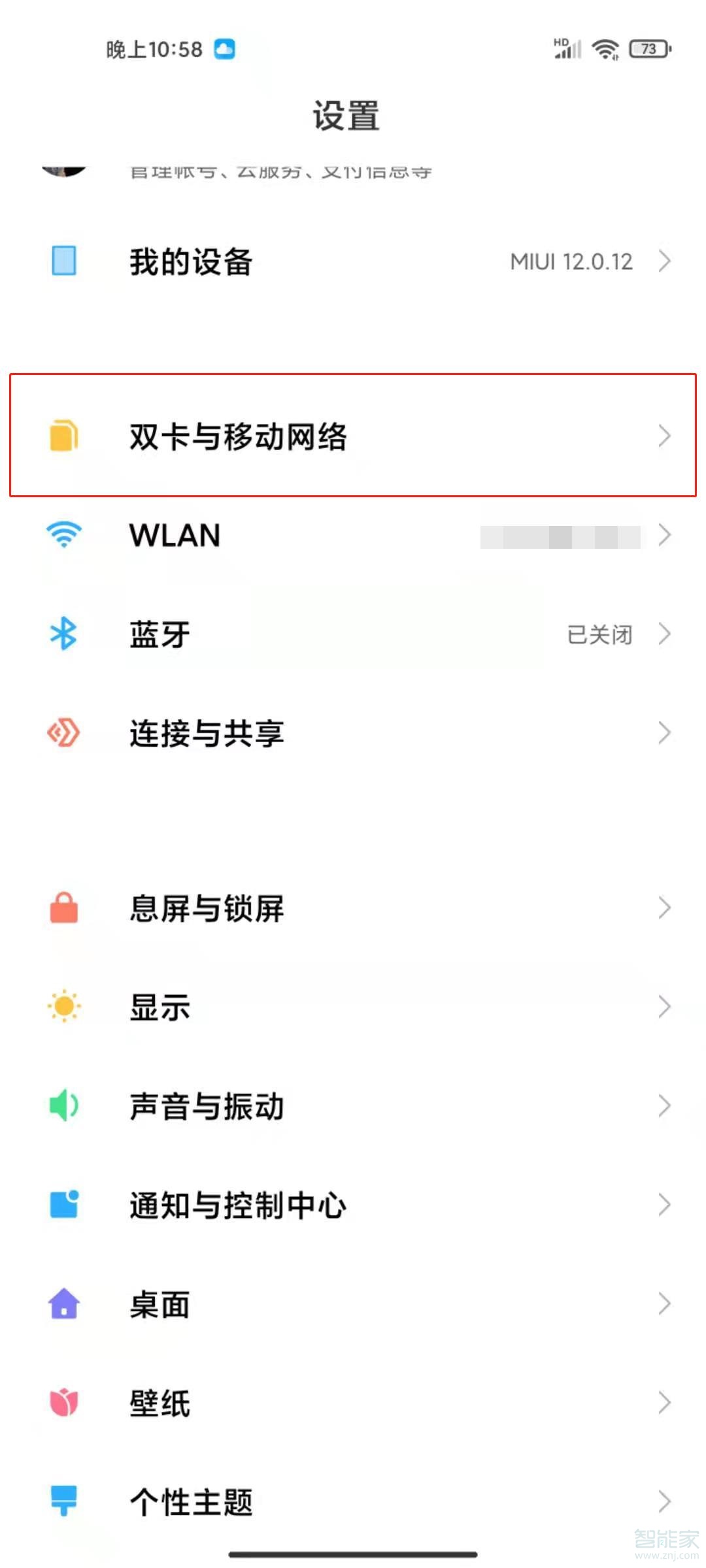The height and width of the screenshot is (1568, 706).
Task: Open the 双卡与移动网络 settings entry
Action: [x=353, y=436]
